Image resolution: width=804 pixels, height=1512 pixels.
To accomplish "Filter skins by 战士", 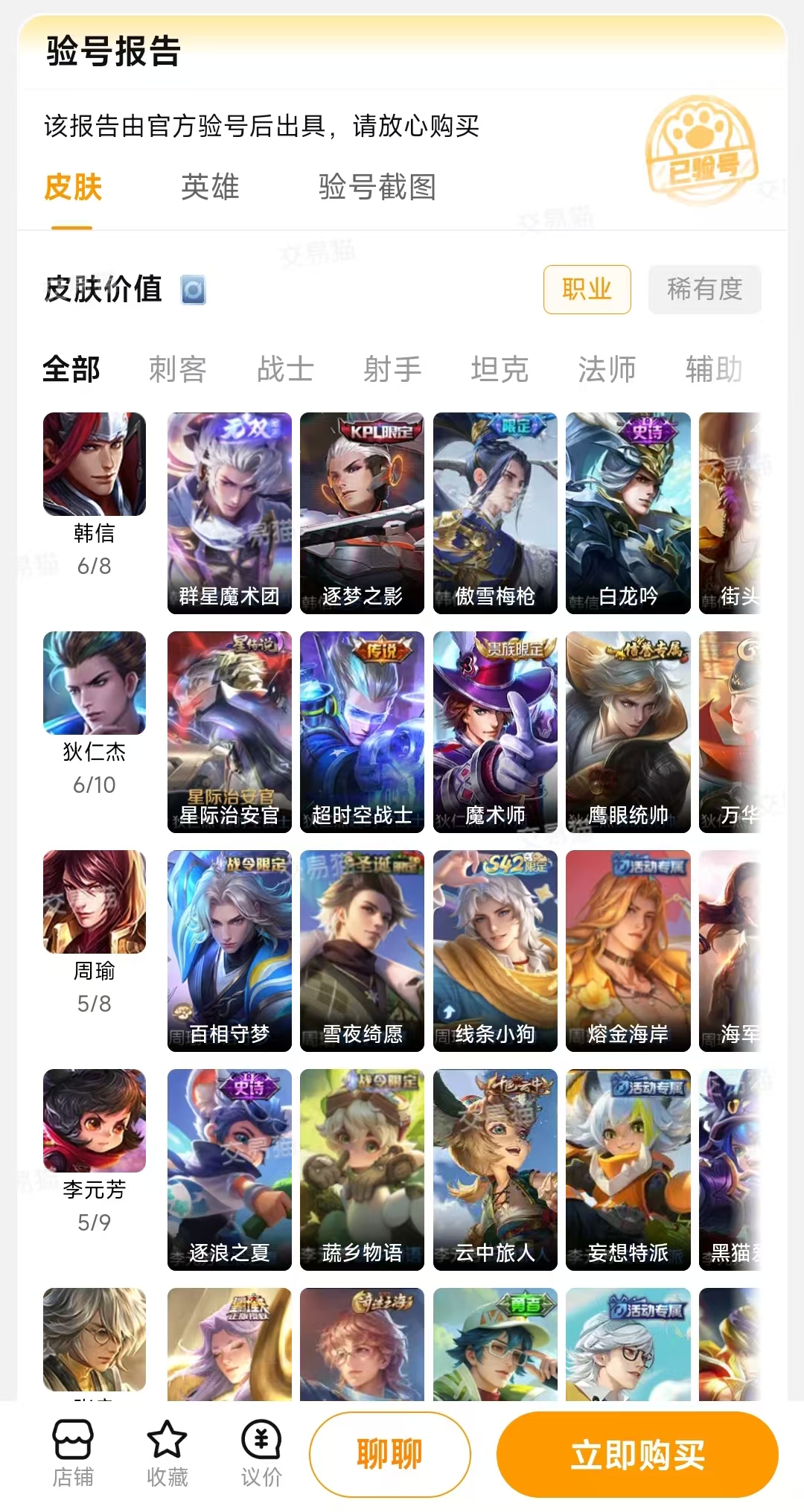I will coord(285,369).
